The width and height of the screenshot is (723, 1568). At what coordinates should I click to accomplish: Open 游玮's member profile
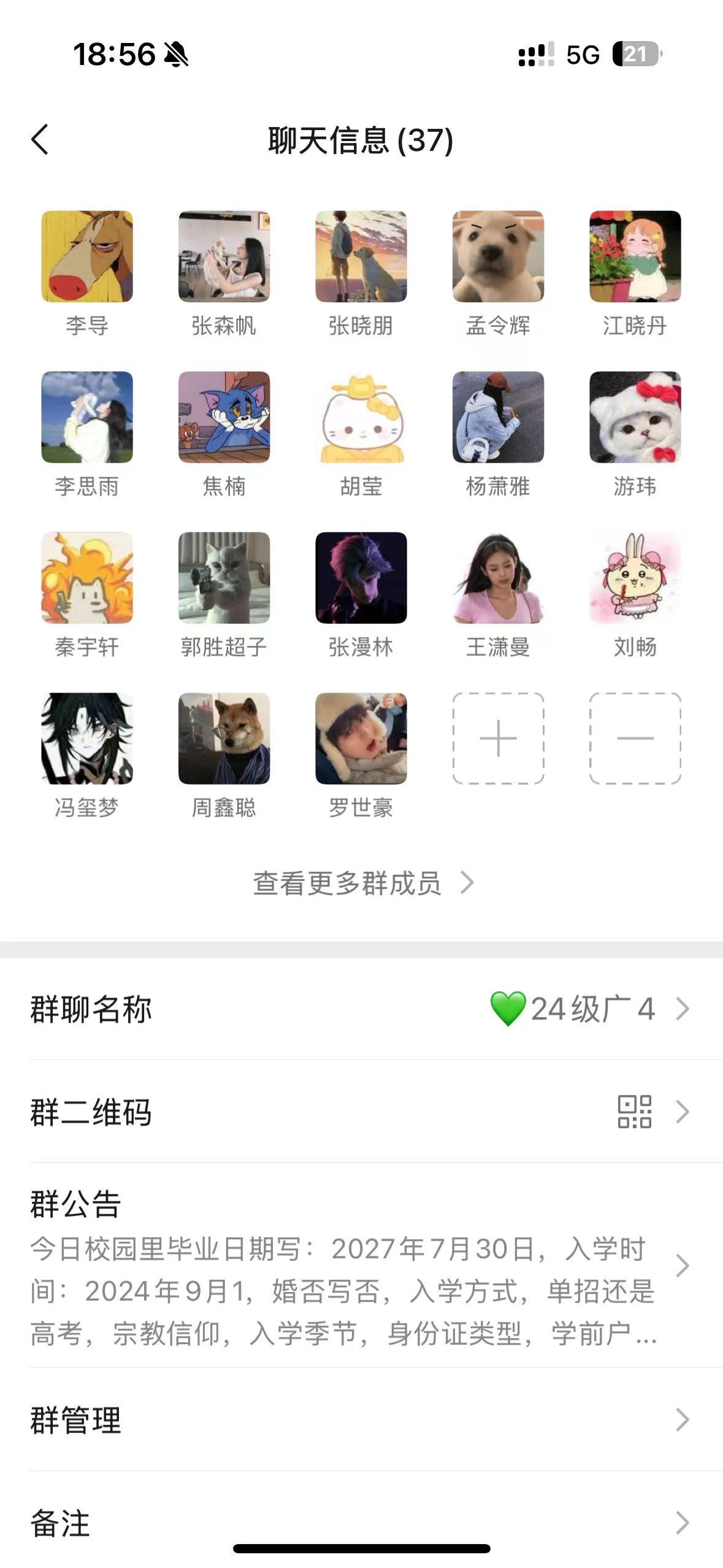tap(635, 417)
